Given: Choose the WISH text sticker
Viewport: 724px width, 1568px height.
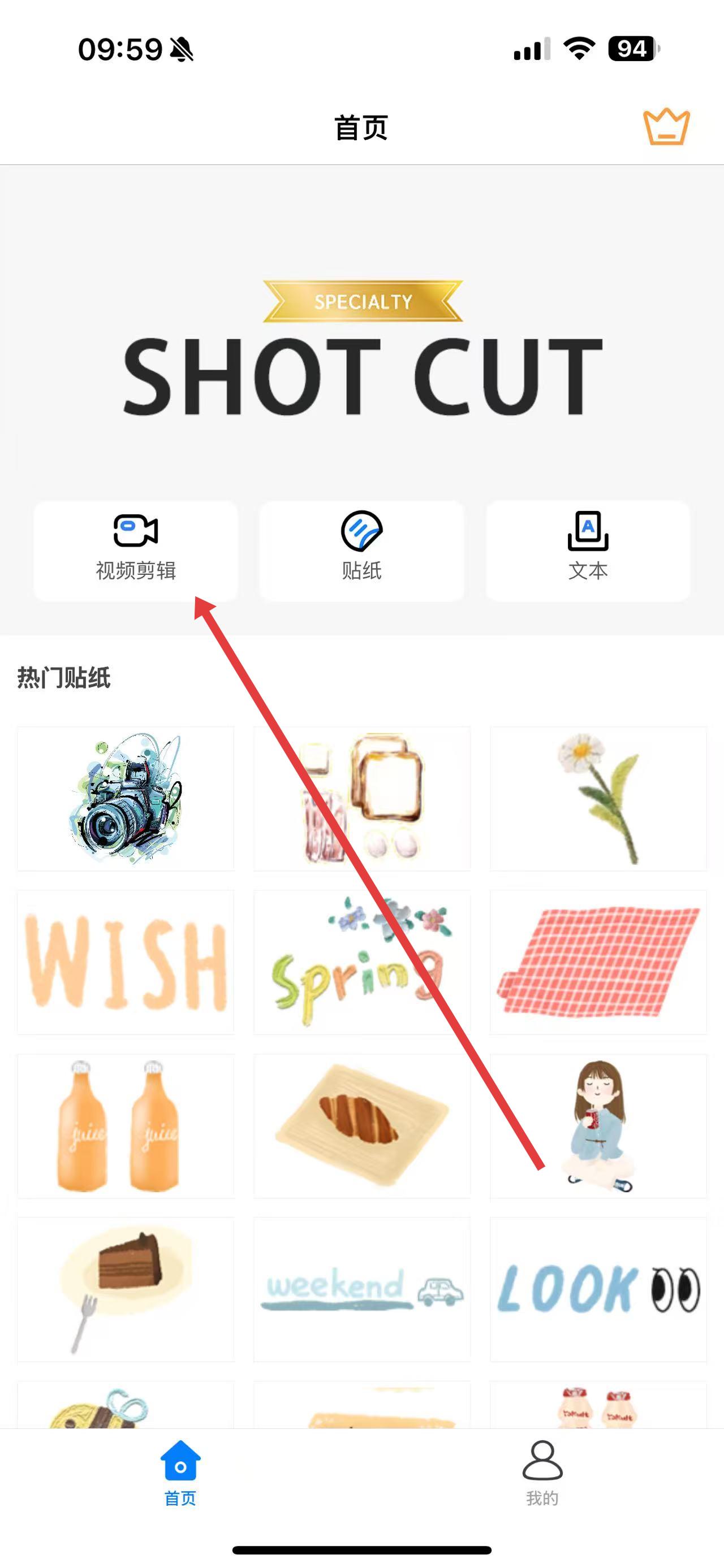Looking at the screenshot, I should (x=126, y=961).
